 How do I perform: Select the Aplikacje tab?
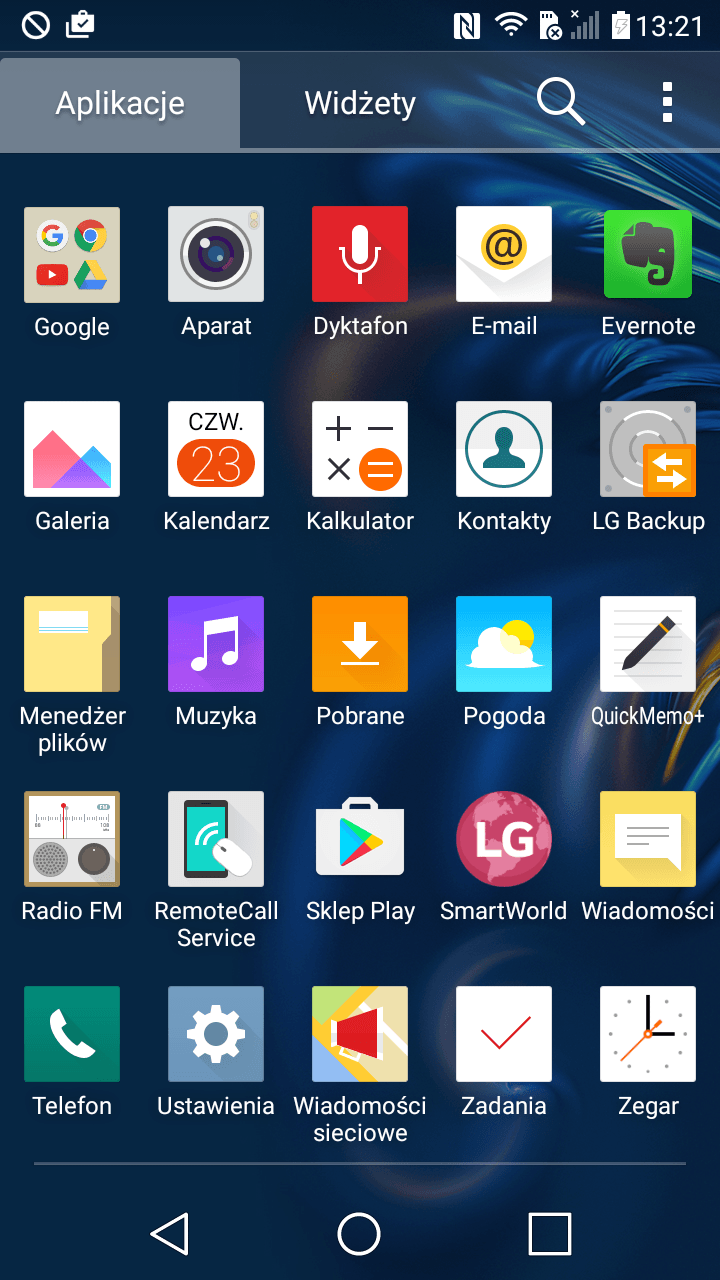click(120, 103)
